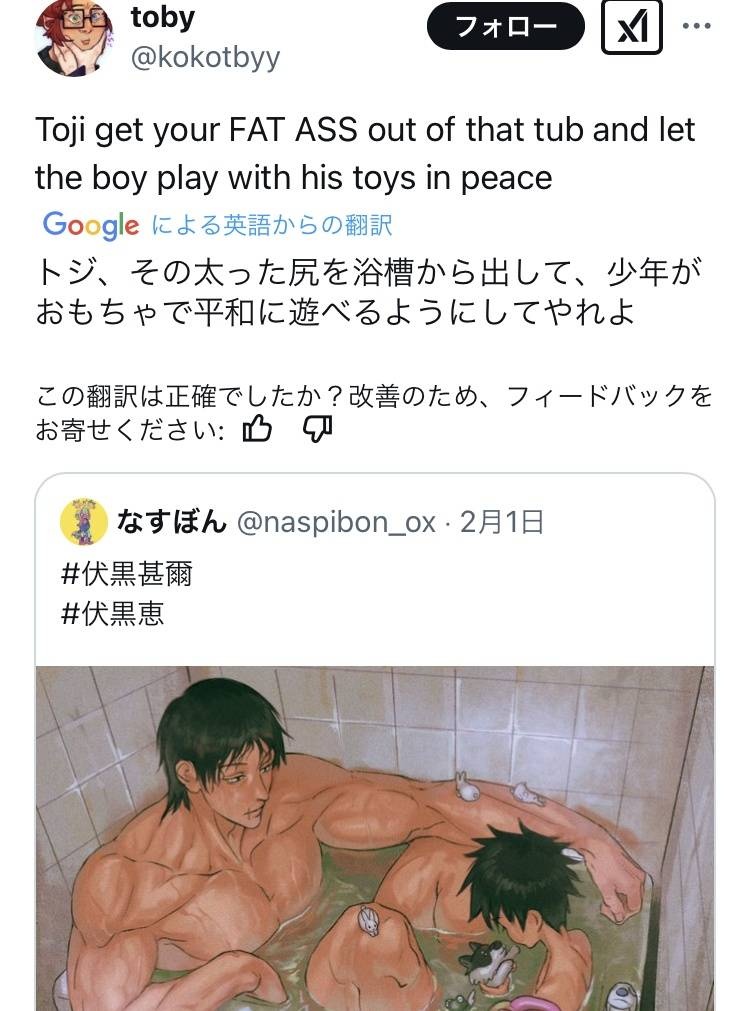
Task: View toby's profile via @kokotbyy handle
Action: click(x=205, y=57)
